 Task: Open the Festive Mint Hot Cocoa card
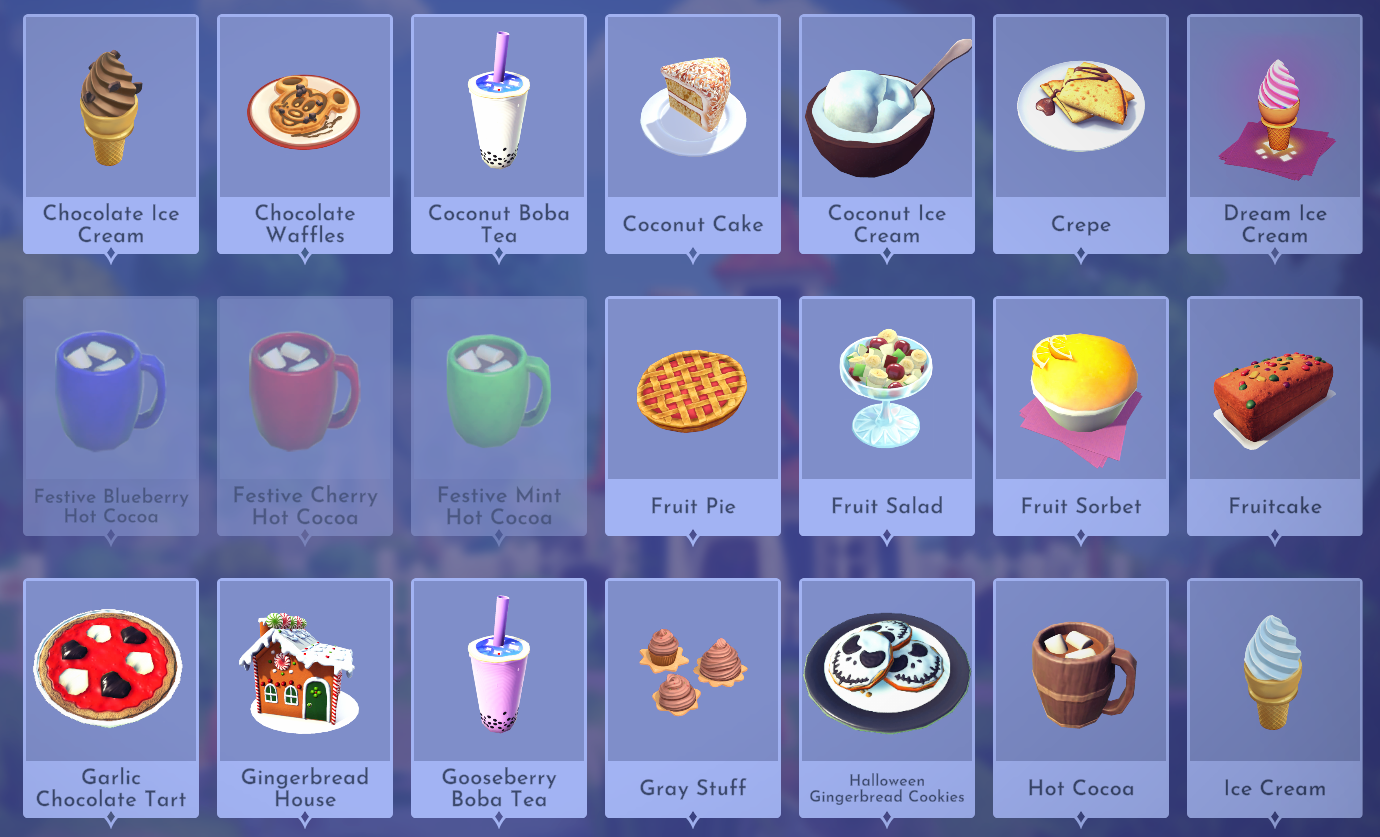coord(499,416)
